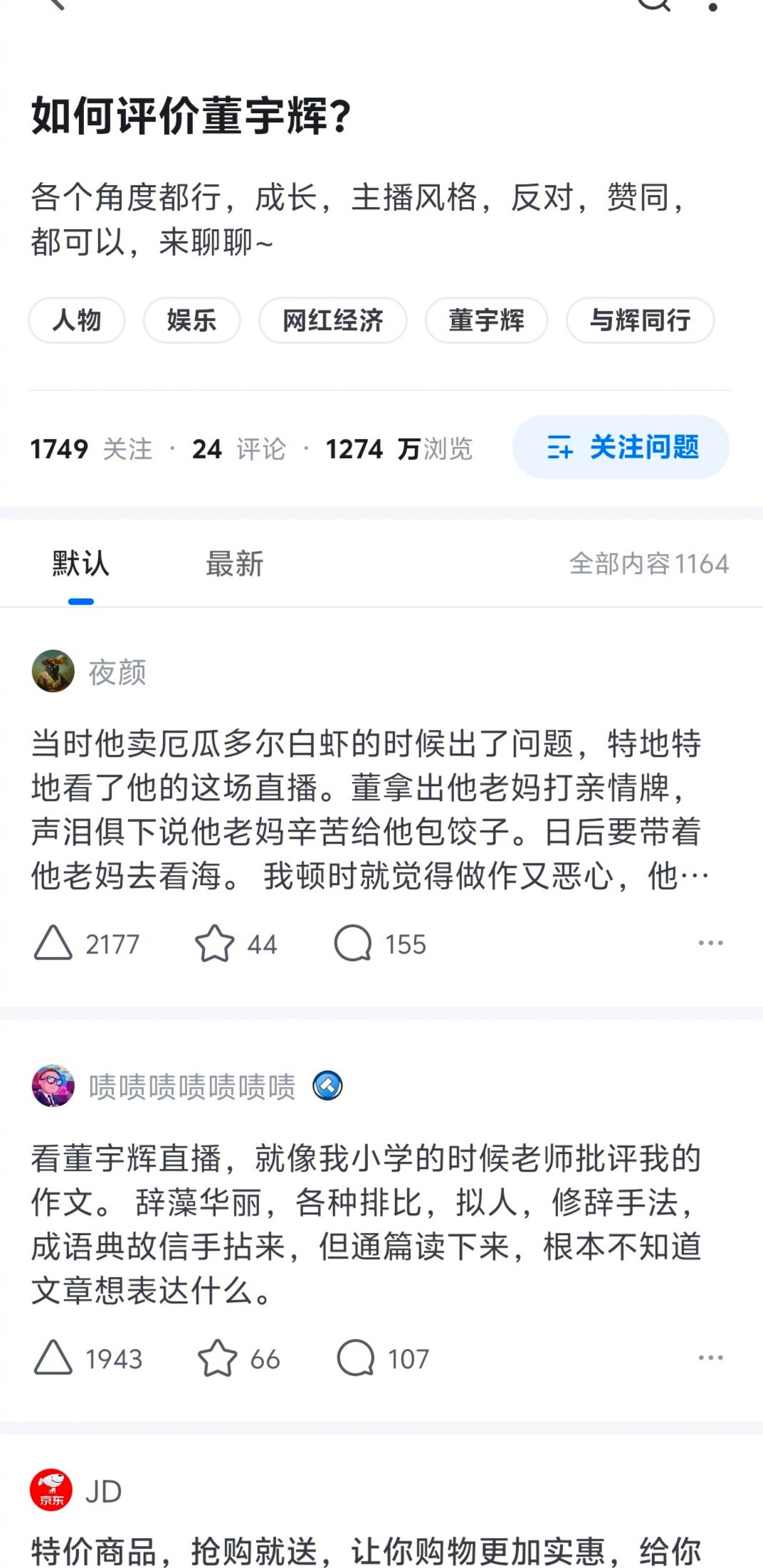Select the 默认 tab
Viewport: 763px width, 1568px height.
(x=80, y=563)
